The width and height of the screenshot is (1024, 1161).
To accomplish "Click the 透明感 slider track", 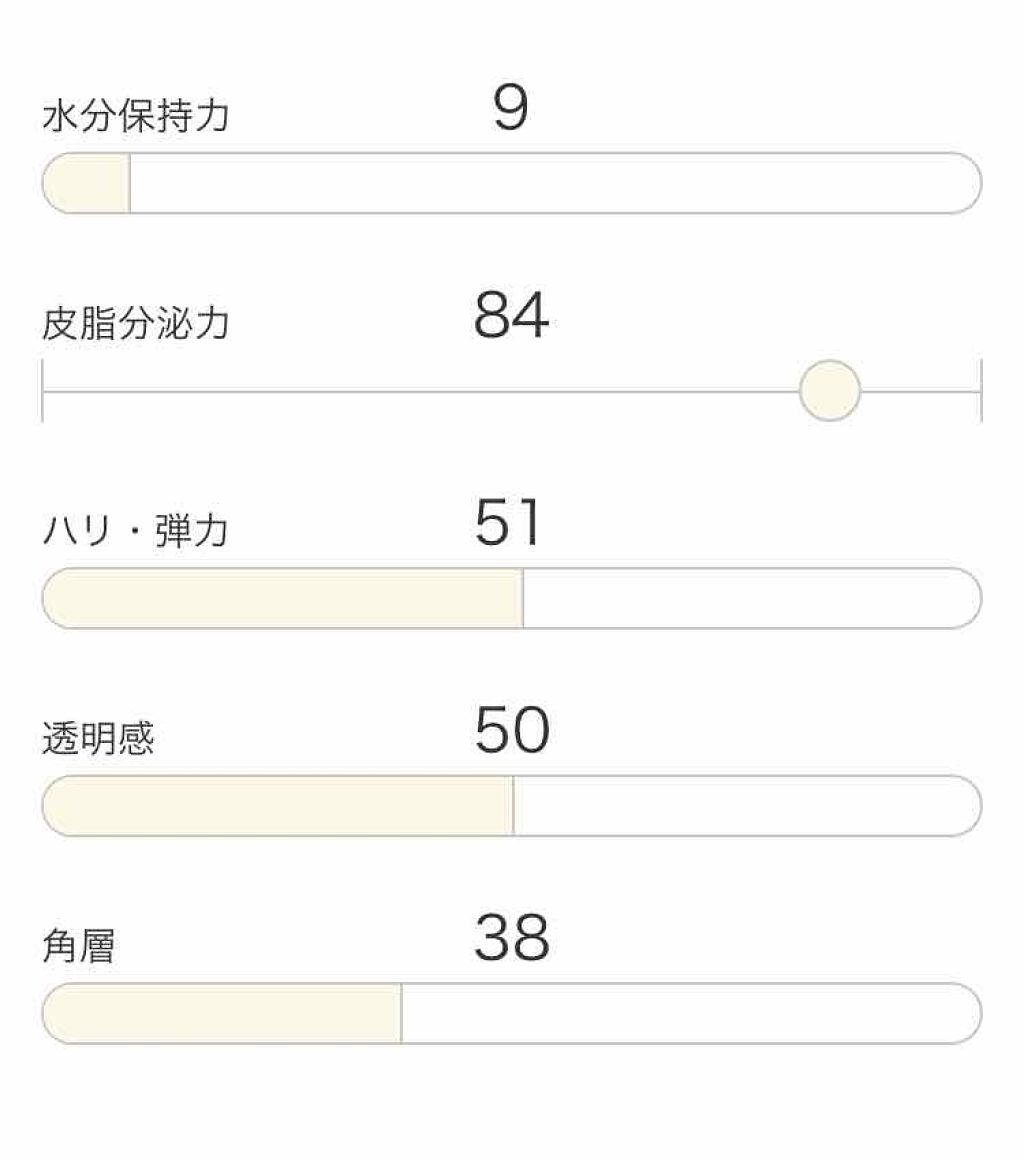I will tap(512, 806).
